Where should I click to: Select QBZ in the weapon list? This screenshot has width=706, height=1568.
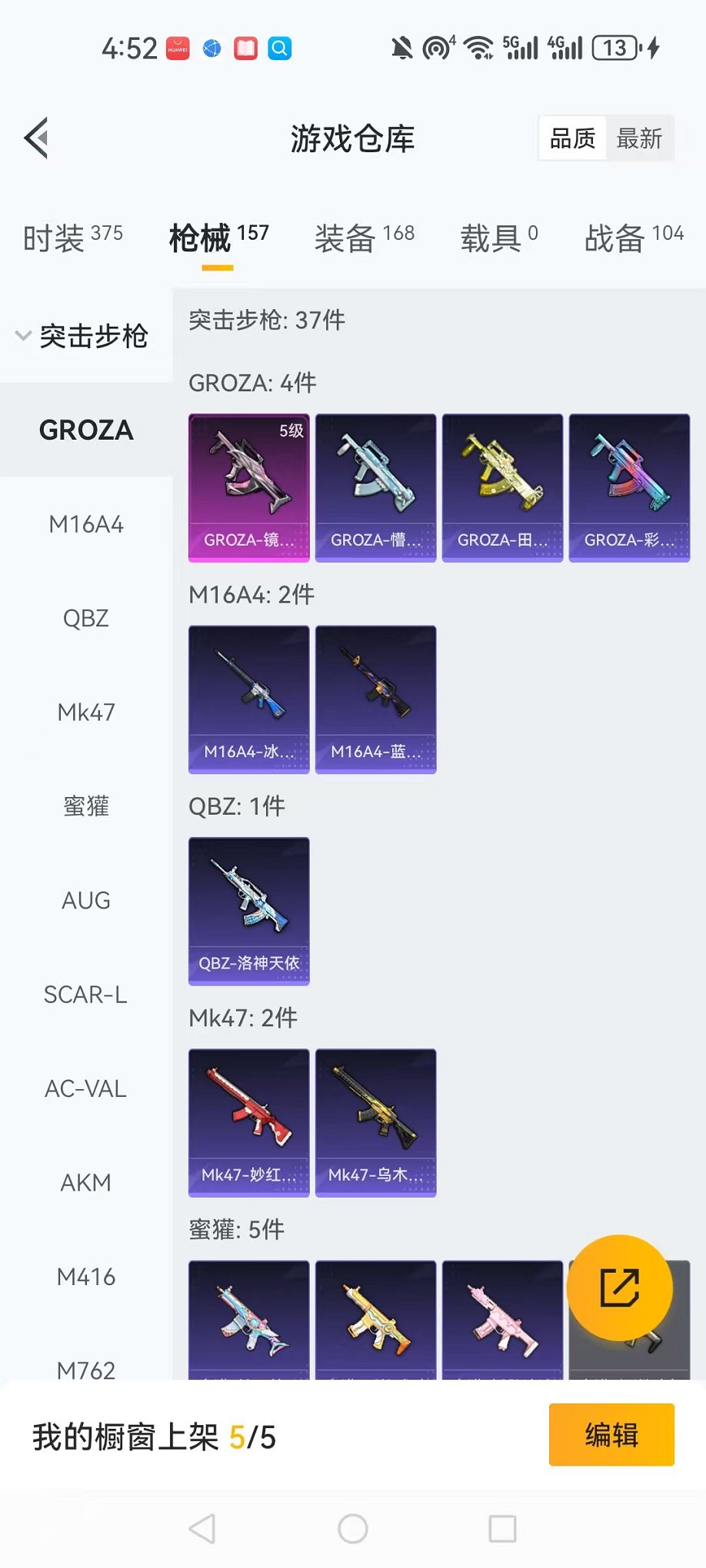pyautogui.click(x=86, y=618)
